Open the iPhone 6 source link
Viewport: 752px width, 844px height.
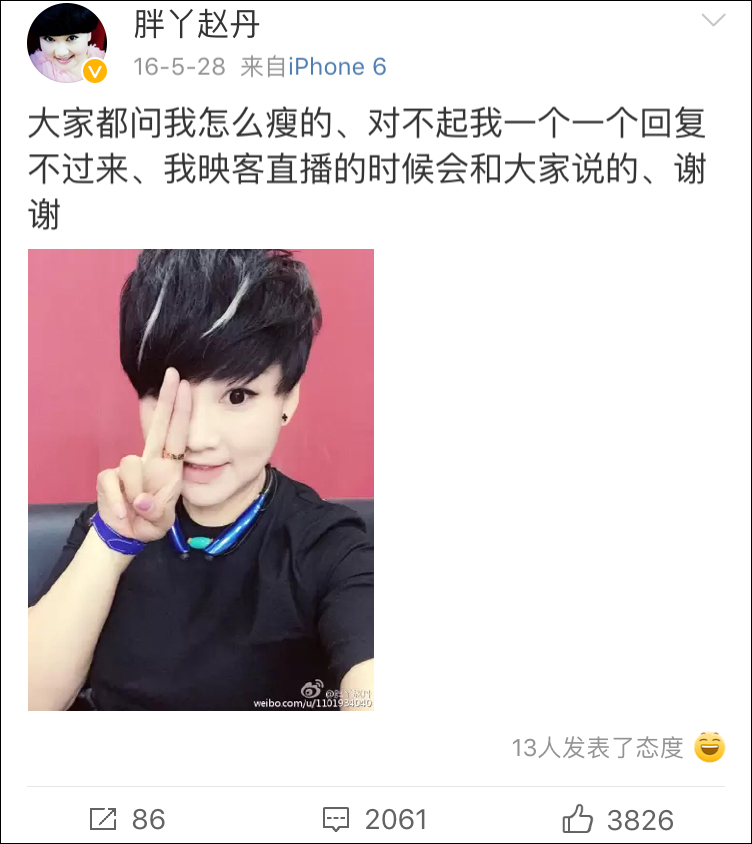(338, 67)
